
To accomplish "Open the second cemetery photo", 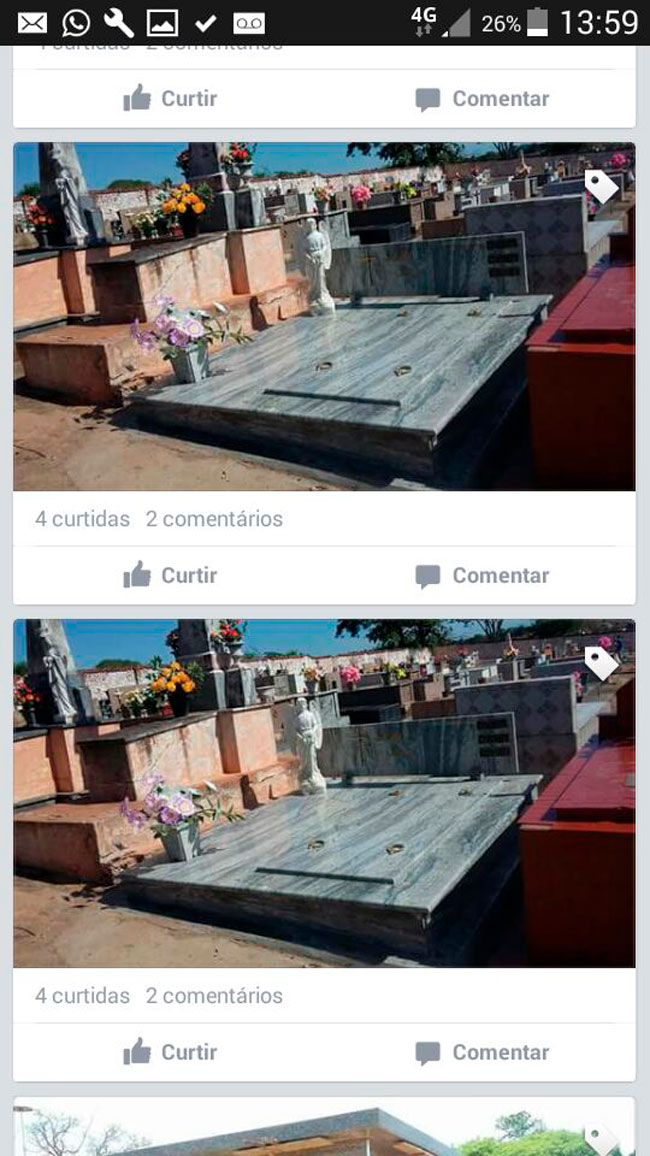I will [x=324, y=795].
